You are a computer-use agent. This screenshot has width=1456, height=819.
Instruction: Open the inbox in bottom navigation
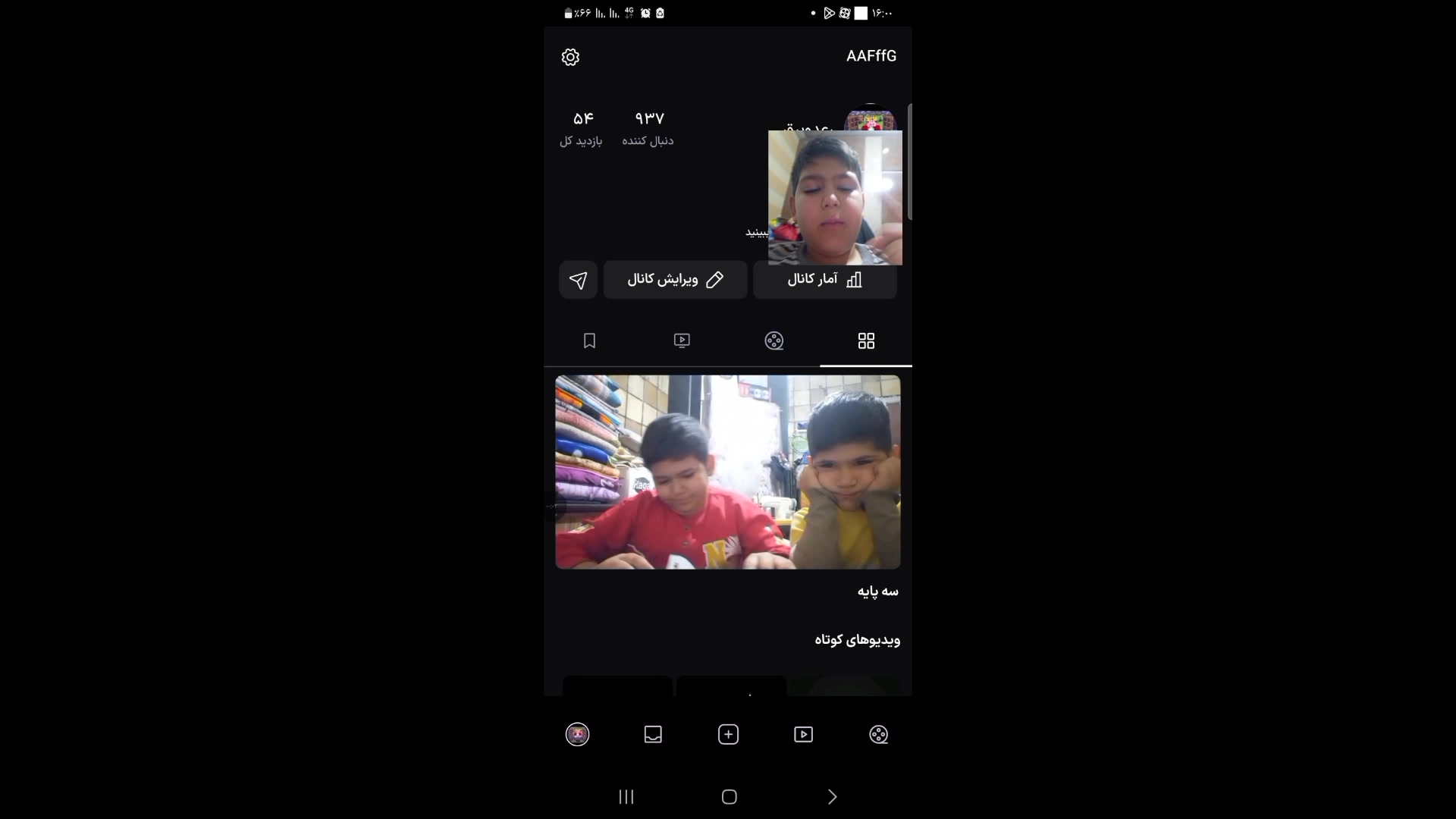tap(653, 734)
